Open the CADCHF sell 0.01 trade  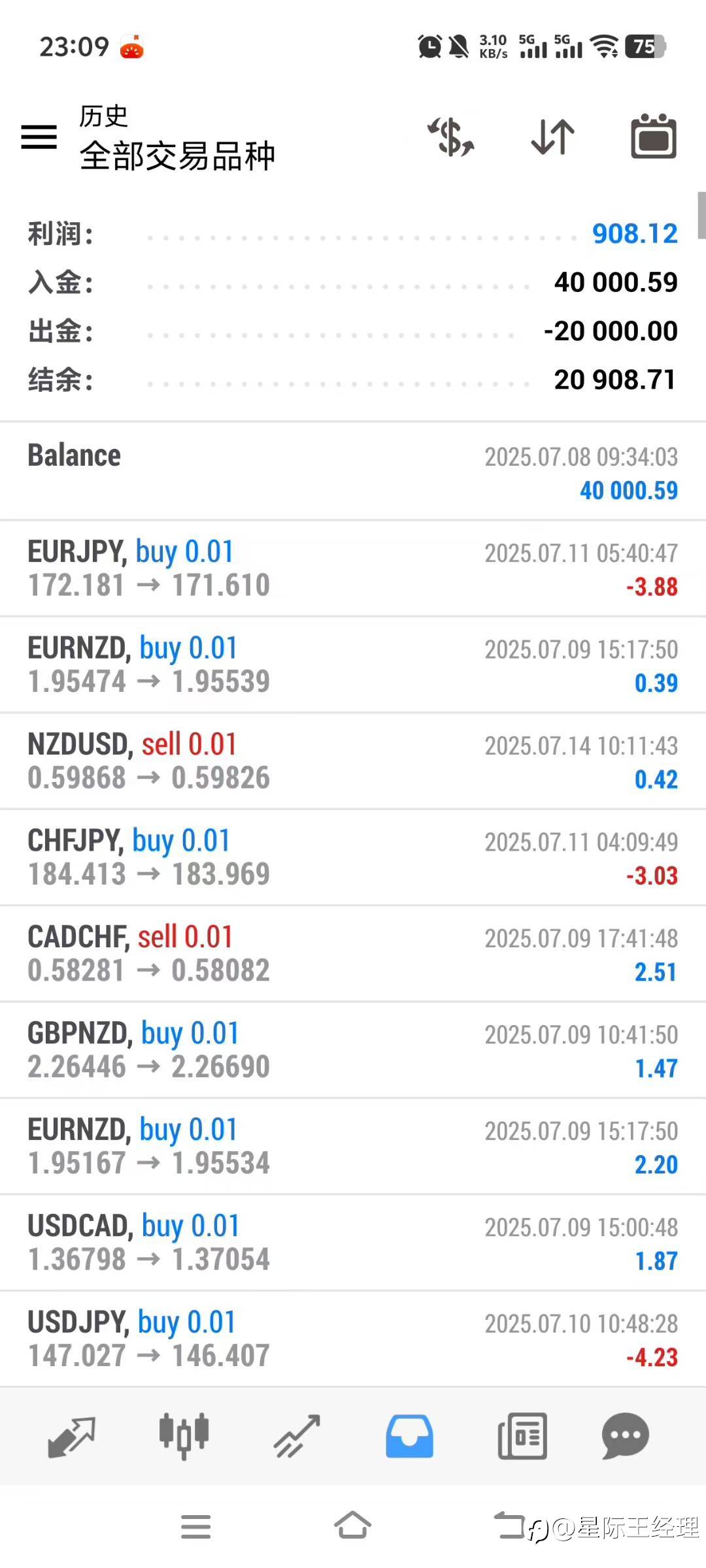click(353, 954)
